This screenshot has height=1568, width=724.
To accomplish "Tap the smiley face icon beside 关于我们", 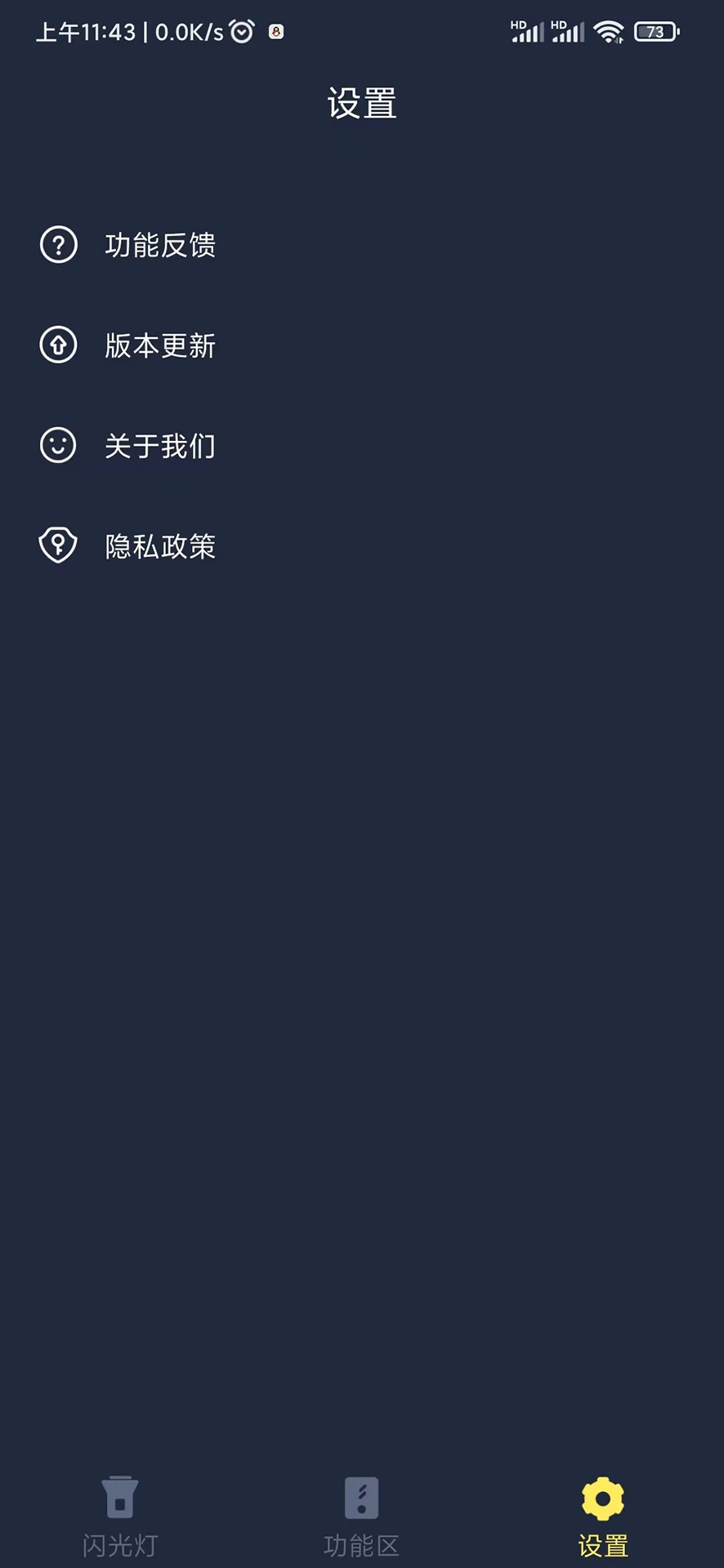I will point(57,446).
